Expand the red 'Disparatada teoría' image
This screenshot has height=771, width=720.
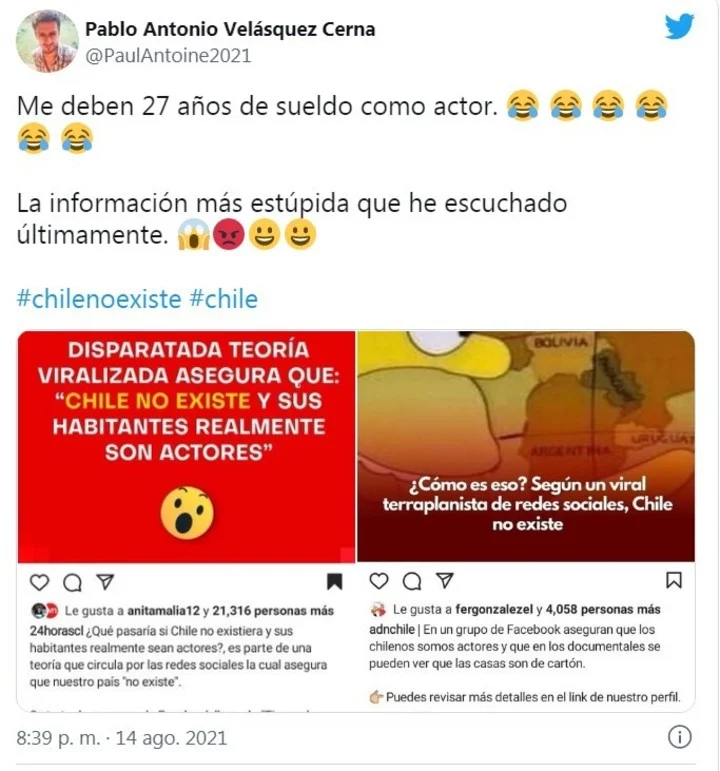coord(186,520)
